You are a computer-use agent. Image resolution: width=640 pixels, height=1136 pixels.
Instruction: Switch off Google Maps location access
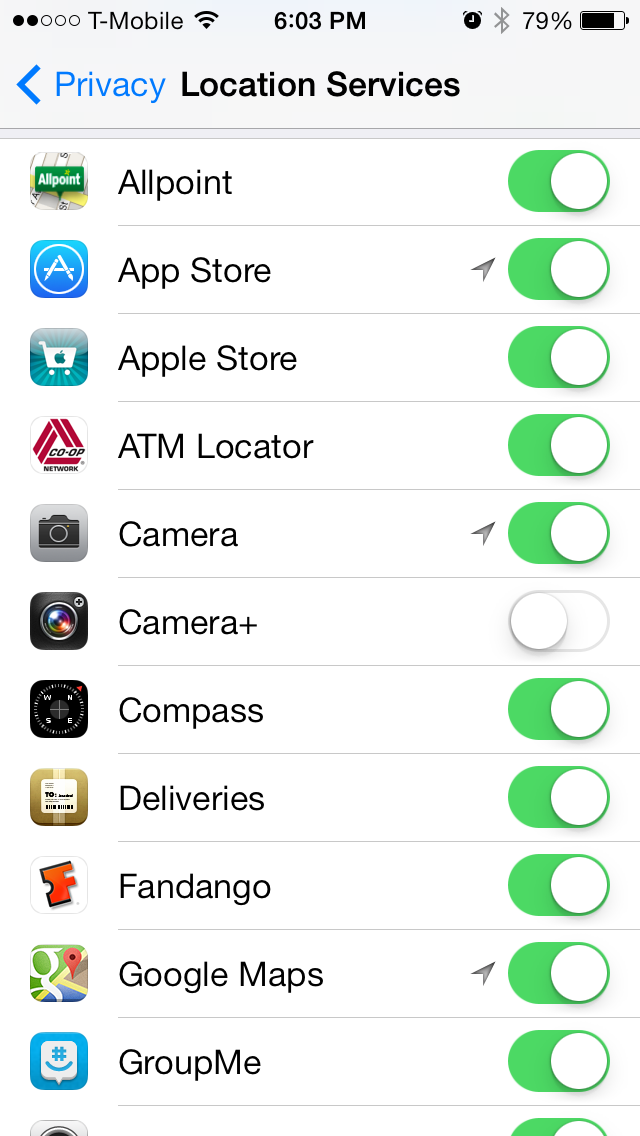(559, 973)
